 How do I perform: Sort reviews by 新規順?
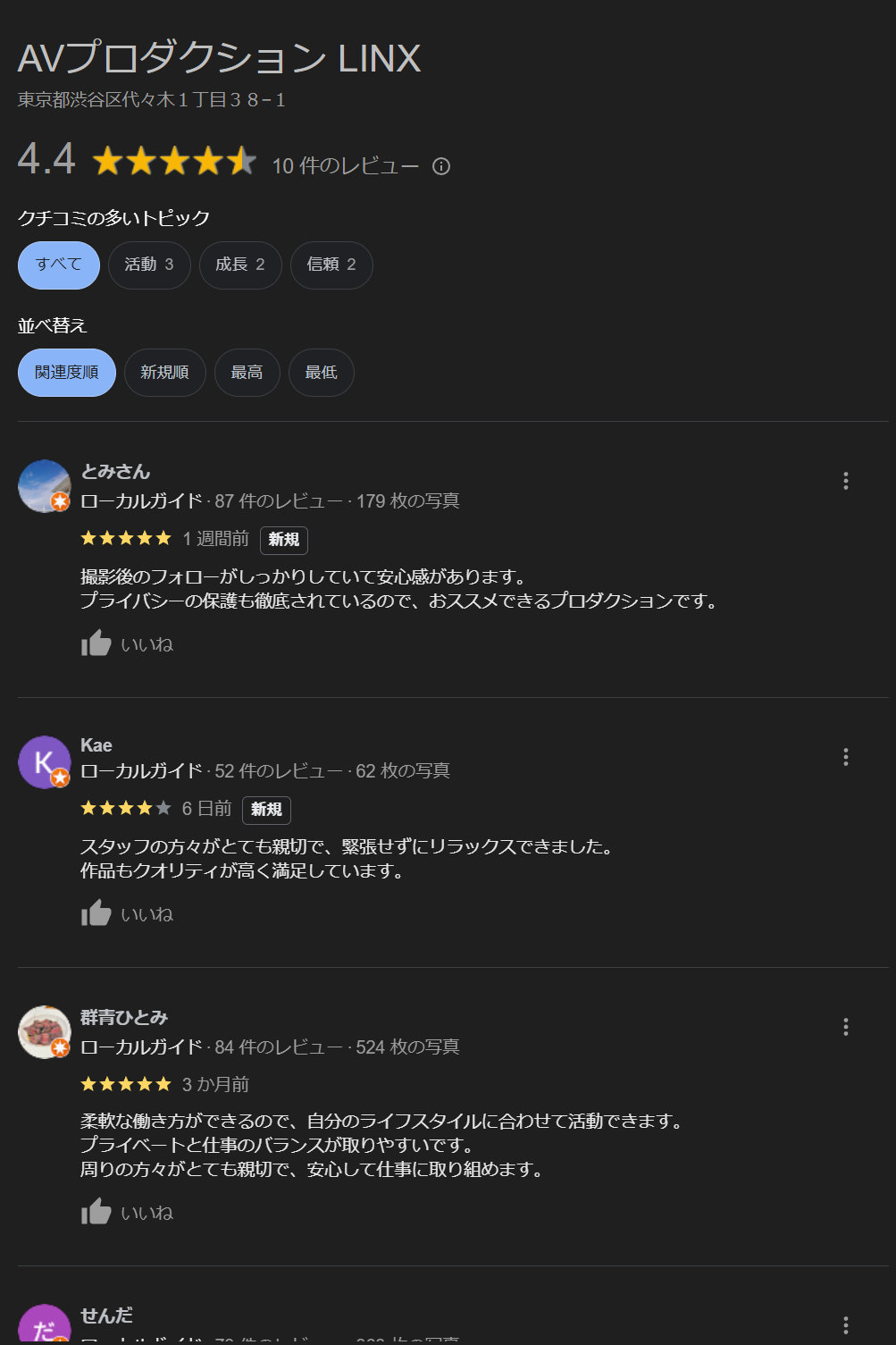[x=165, y=373]
